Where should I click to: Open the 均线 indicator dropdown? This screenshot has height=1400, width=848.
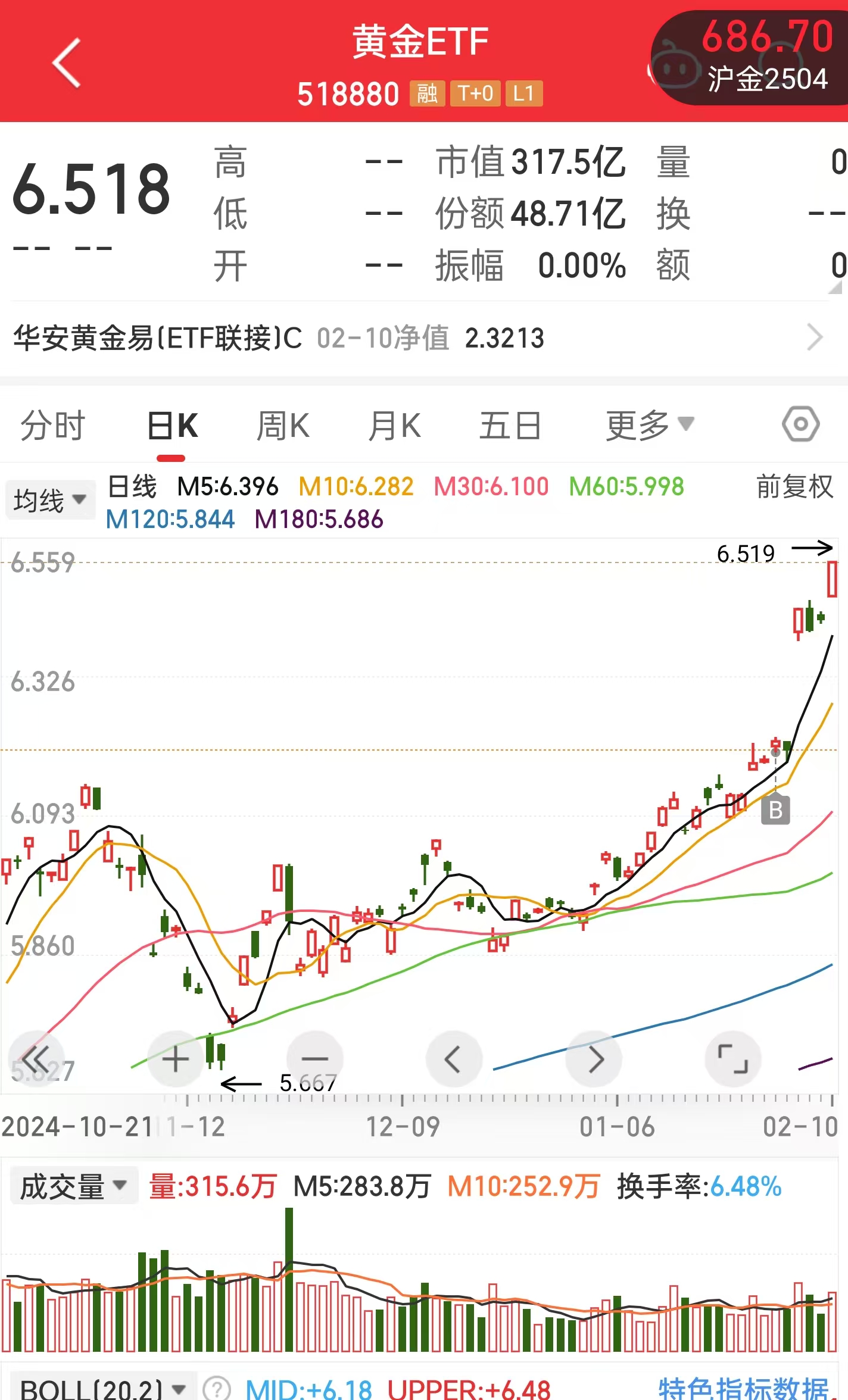[50, 500]
